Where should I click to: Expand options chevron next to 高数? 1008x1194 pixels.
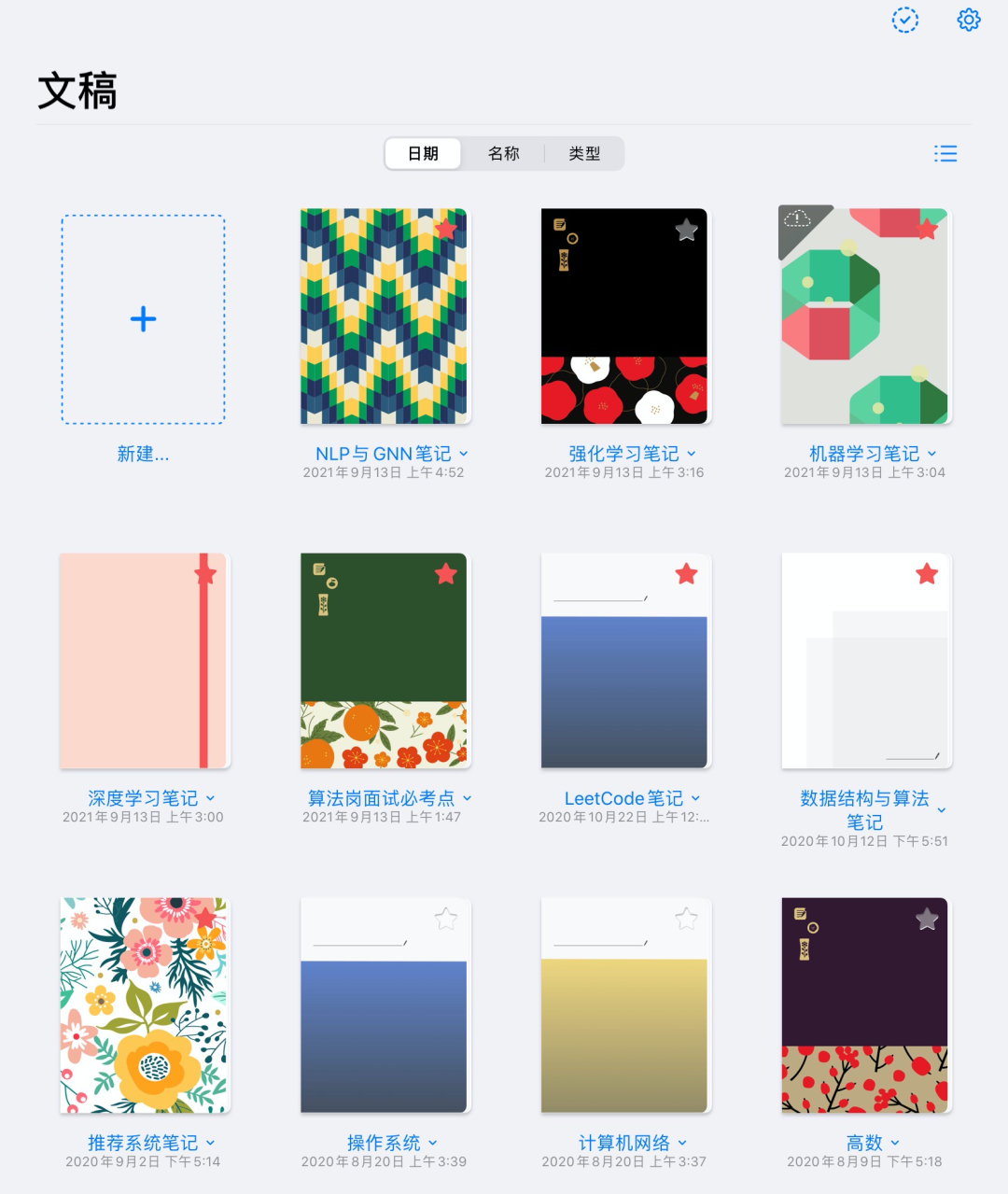tap(895, 1144)
